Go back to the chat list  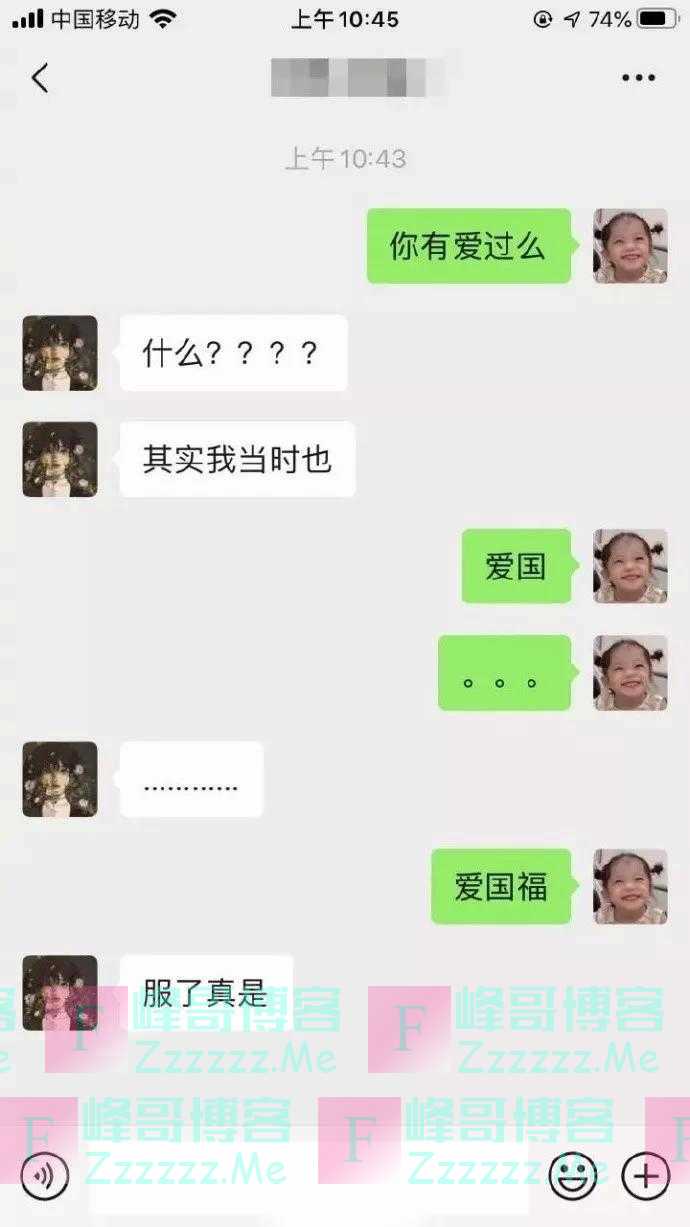click(40, 77)
